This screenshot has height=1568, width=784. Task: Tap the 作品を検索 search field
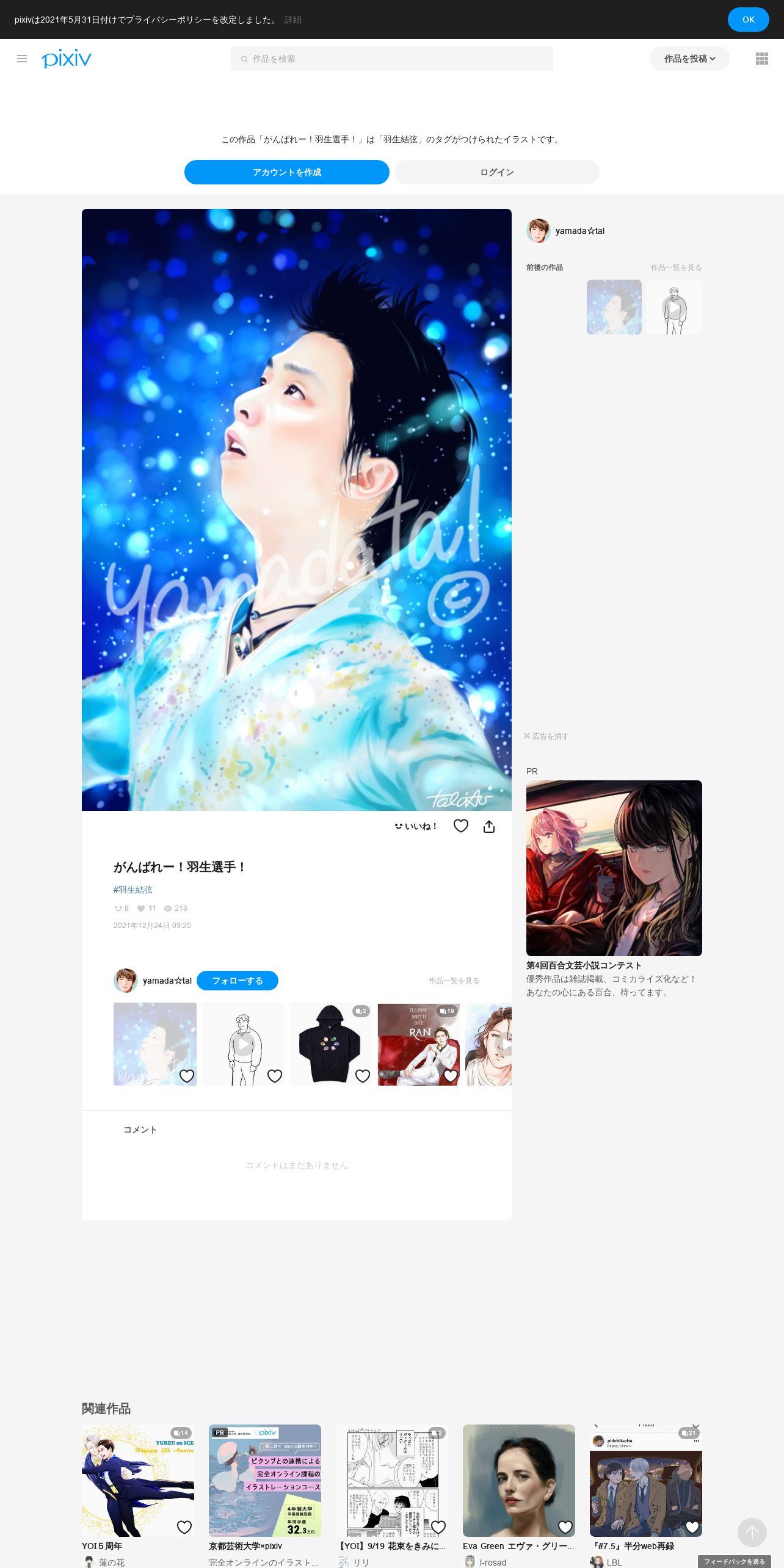pos(391,59)
